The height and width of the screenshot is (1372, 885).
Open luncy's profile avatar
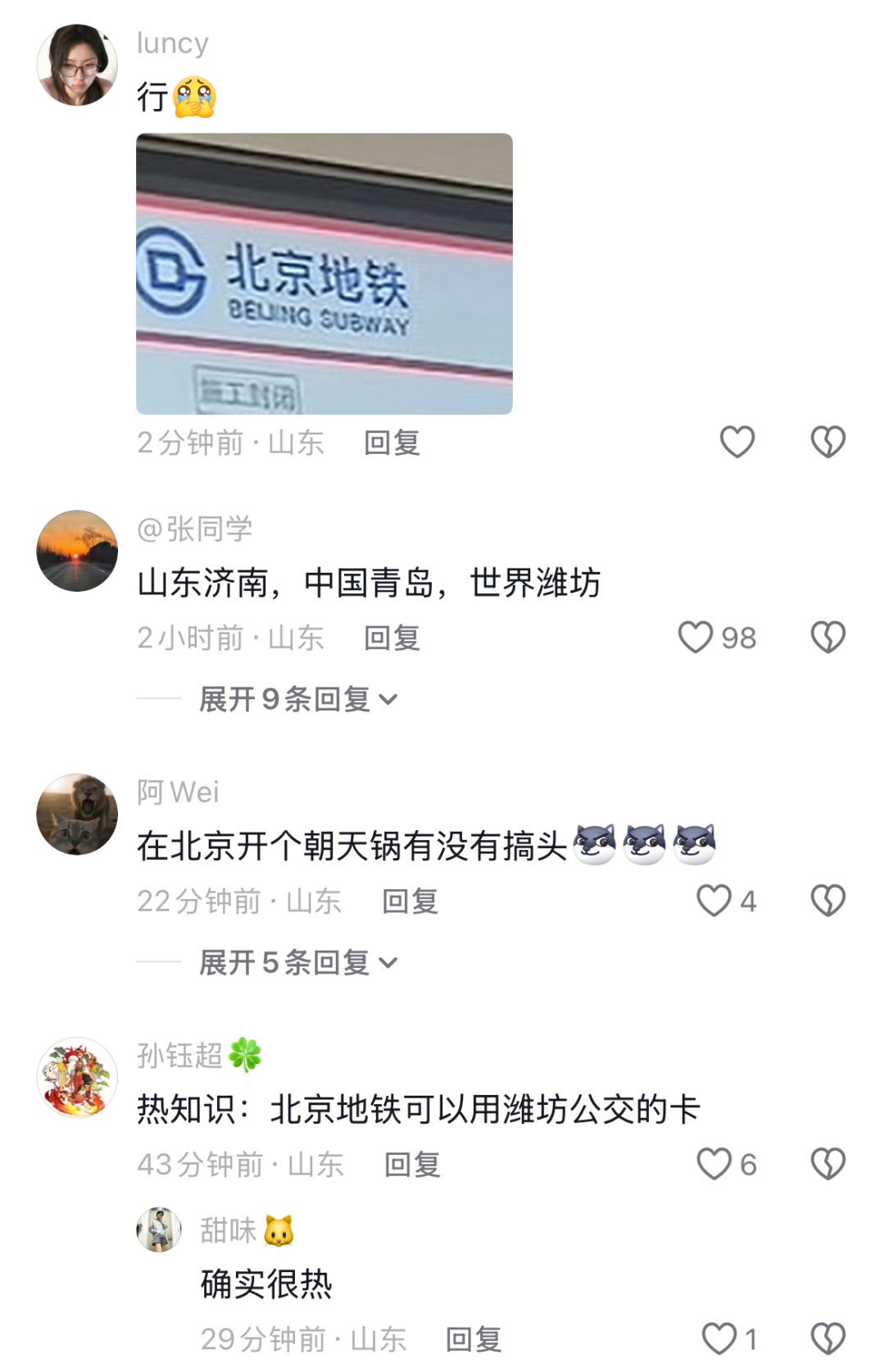[77, 65]
